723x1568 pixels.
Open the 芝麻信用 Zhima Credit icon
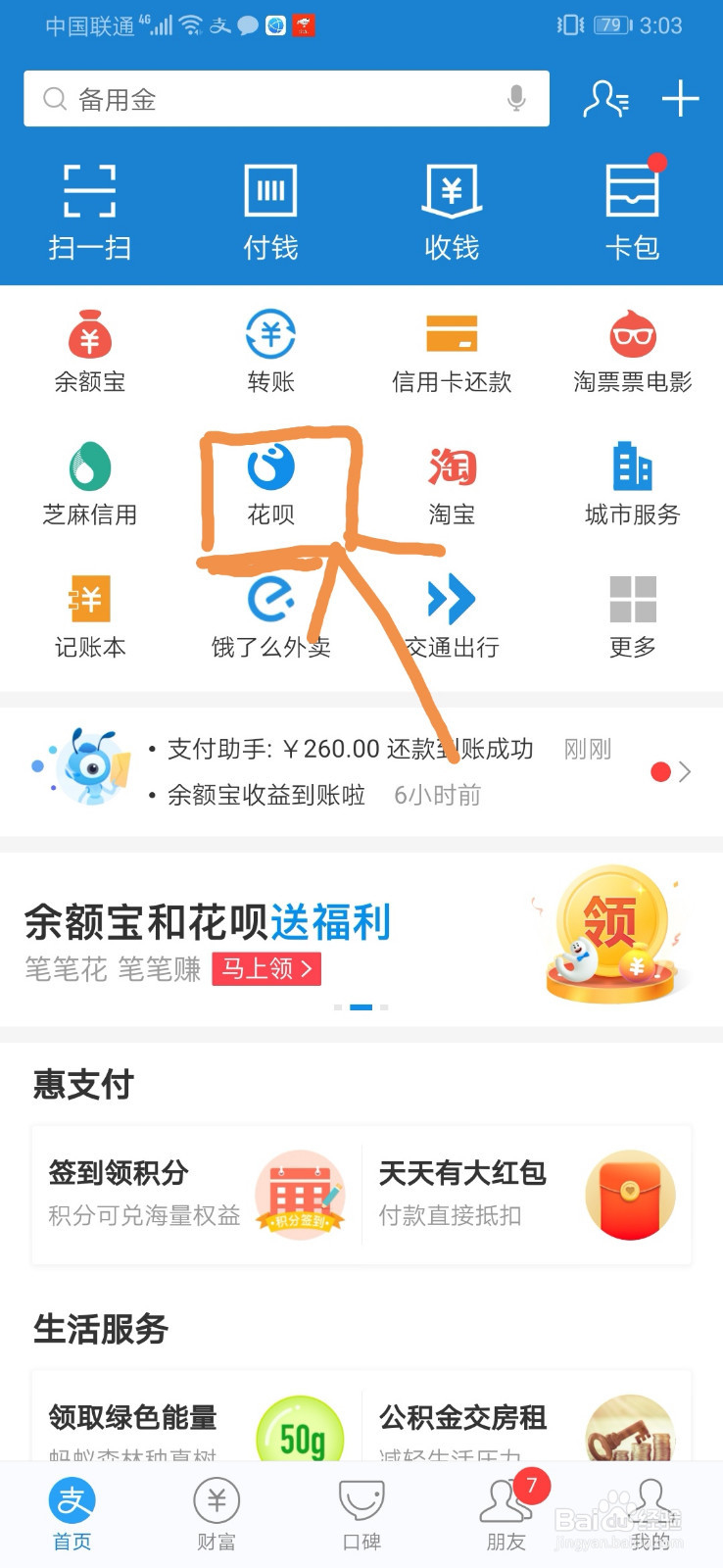pyautogui.click(x=89, y=478)
